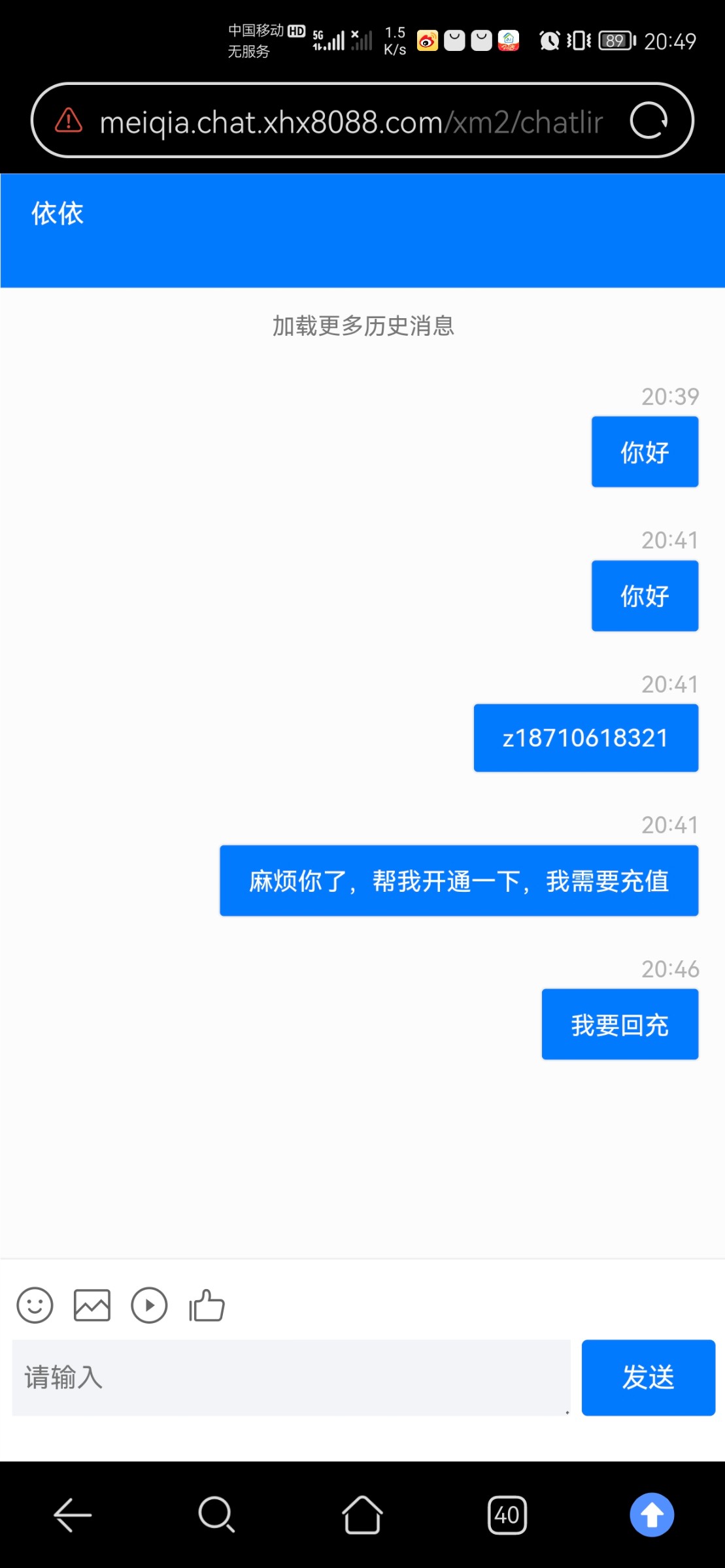Open the browser search icon
Viewport: 725px width, 1568px height.
216,1515
